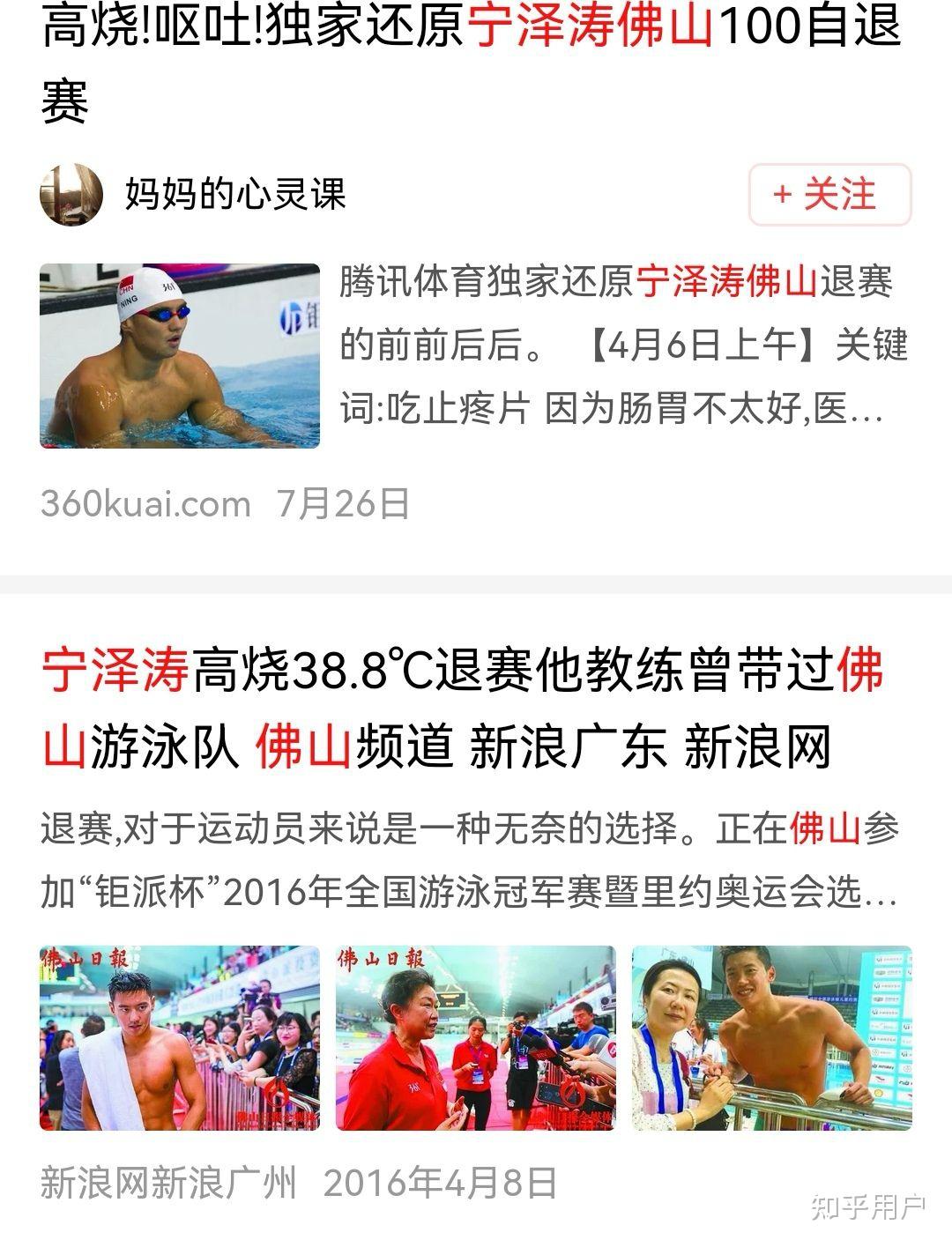View the photo of the woman in red jacket
Viewport: 952px width, 1240px height.
475,1038
